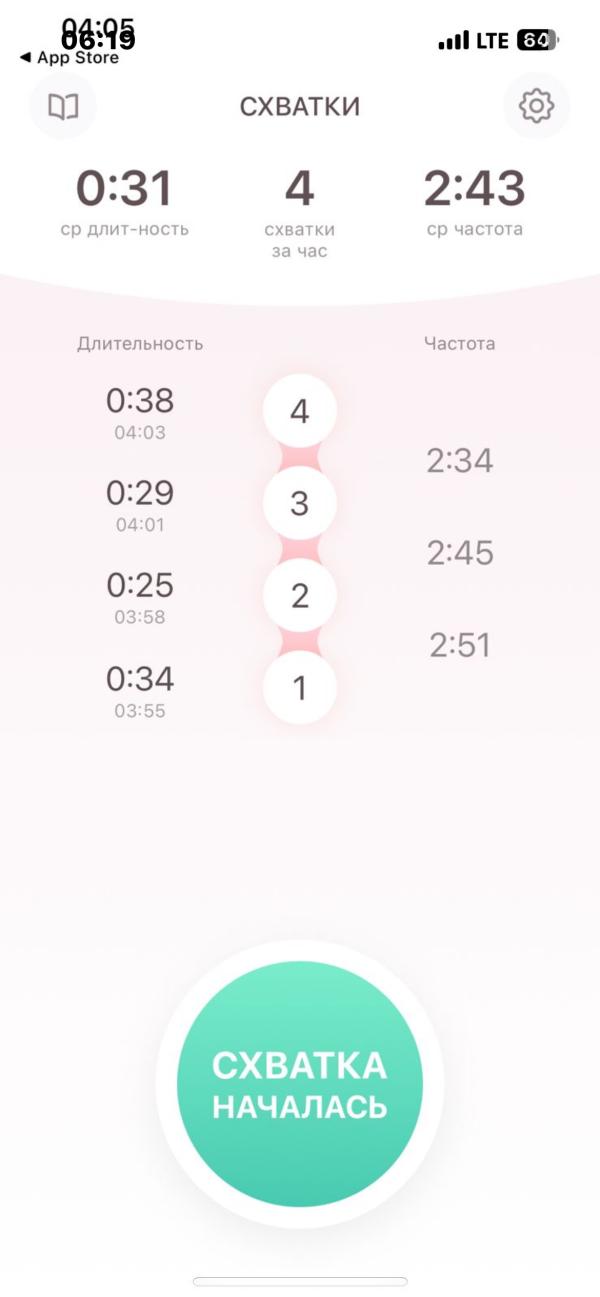600x1297 pixels.
Task: Tap the СХВАТКА НАЧАЛАСЬ button
Action: point(300,1085)
